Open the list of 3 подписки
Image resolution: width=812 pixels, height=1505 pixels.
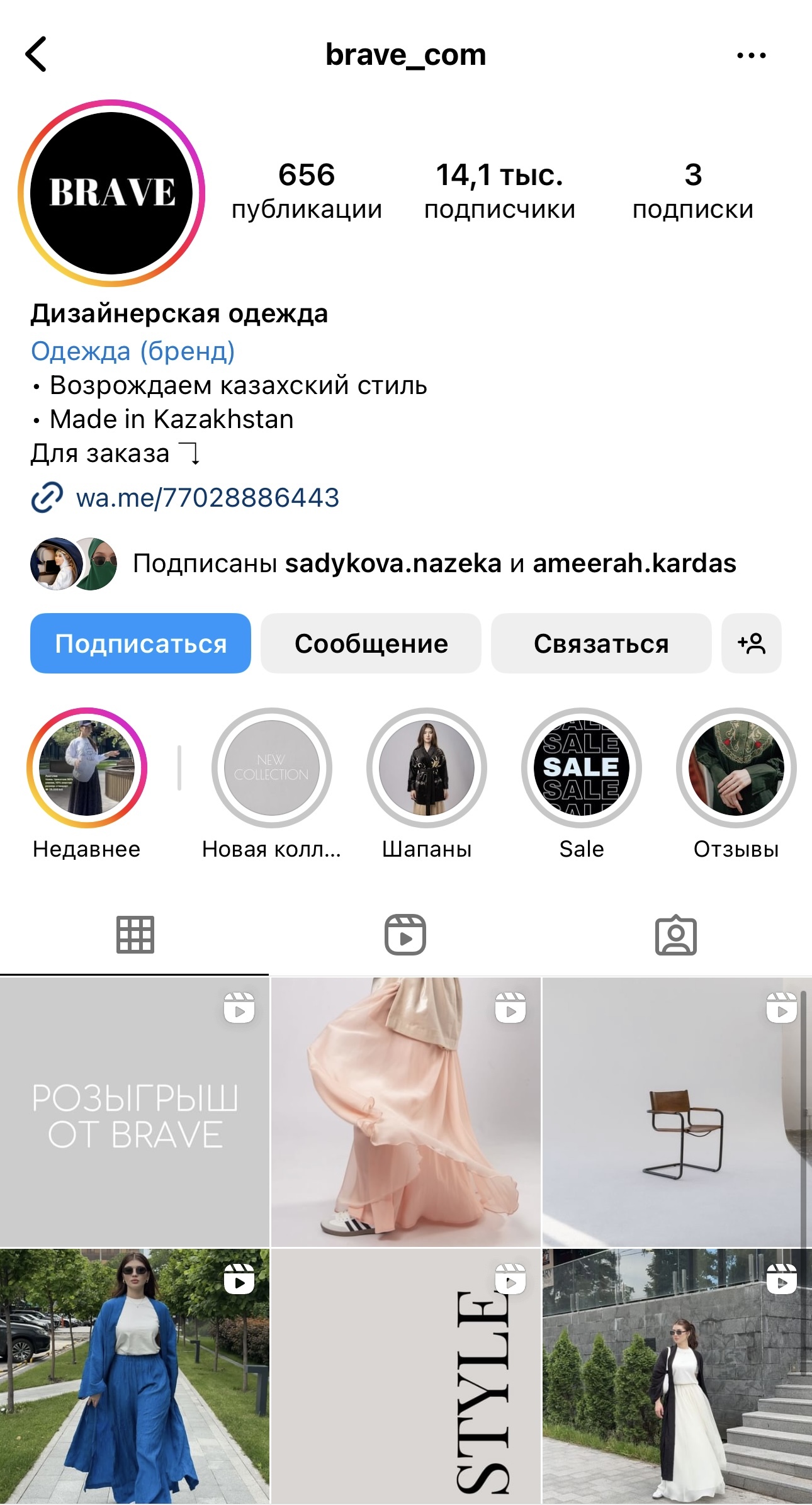[692, 191]
